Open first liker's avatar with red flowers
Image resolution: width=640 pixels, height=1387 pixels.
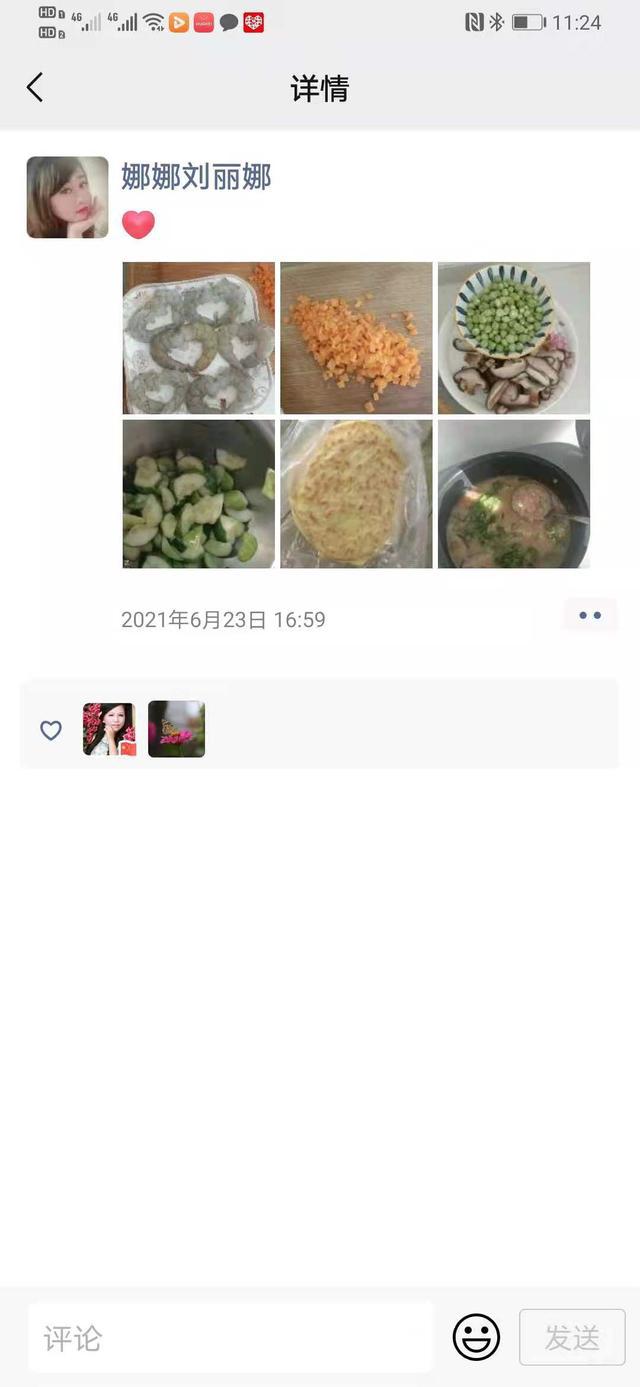pos(109,729)
